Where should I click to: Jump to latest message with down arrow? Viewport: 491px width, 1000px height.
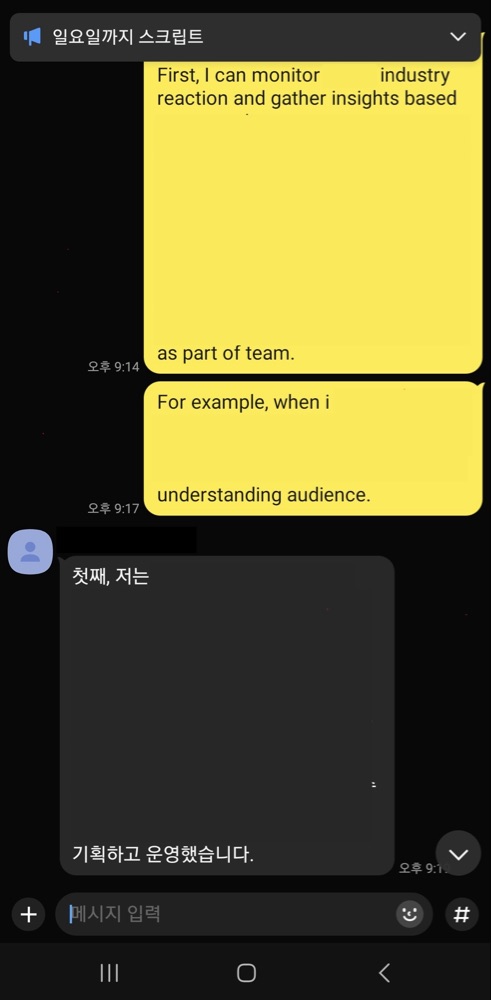(x=458, y=853)
